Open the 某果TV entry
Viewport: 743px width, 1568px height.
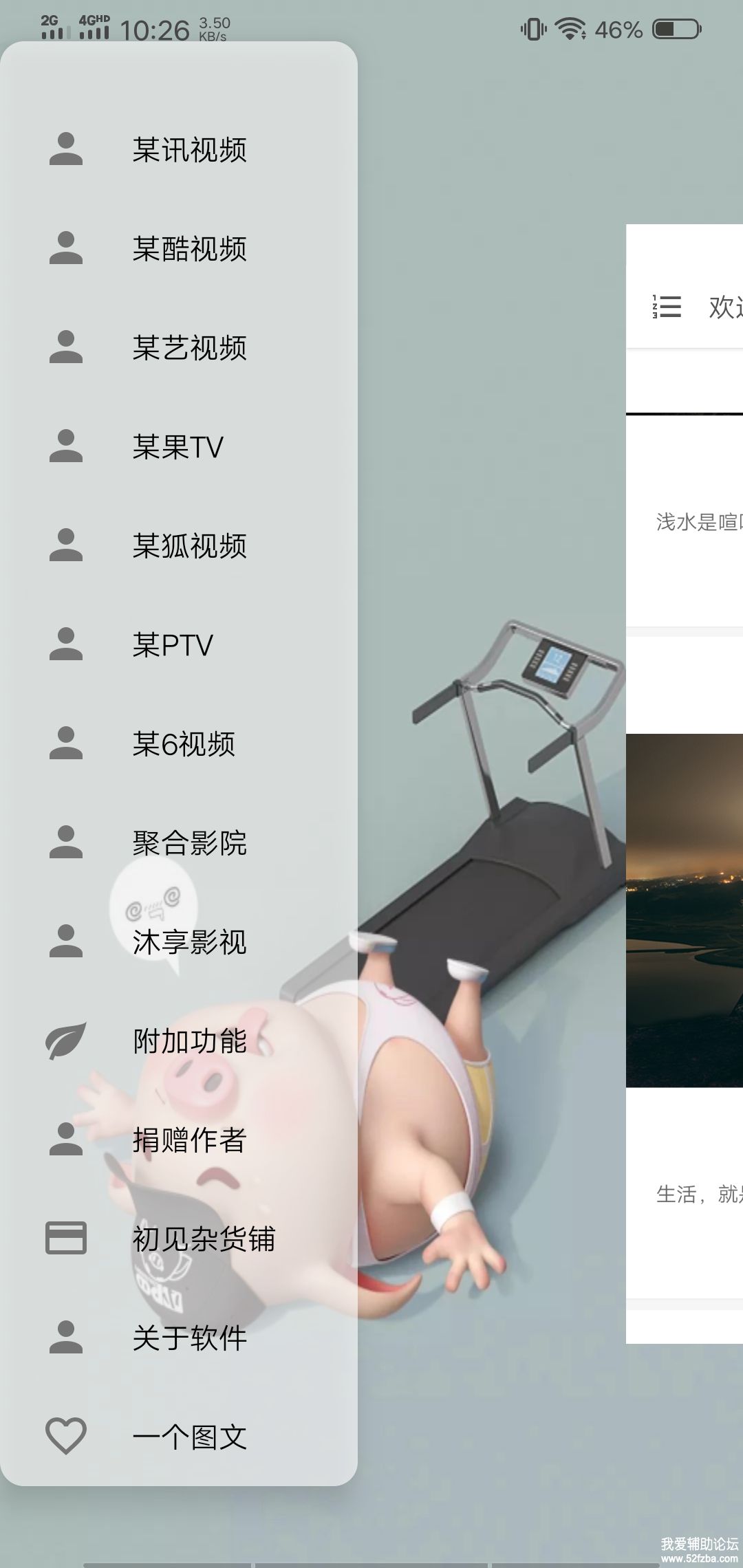coord(177,447)
